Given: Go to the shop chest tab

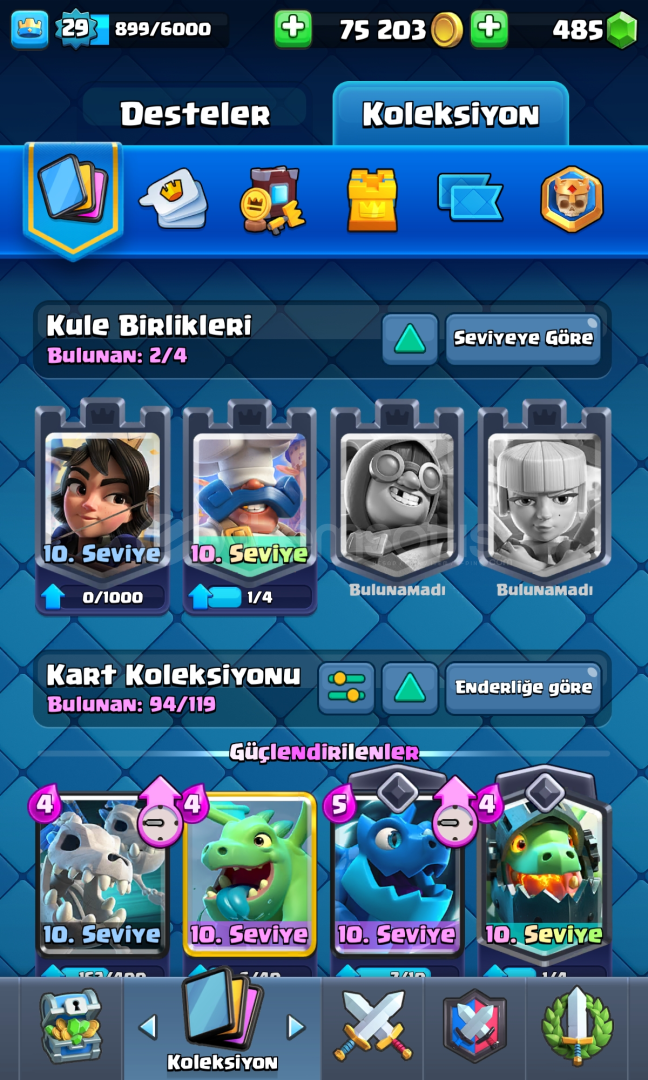Looking at the screenshot, I should (70, 1026).
